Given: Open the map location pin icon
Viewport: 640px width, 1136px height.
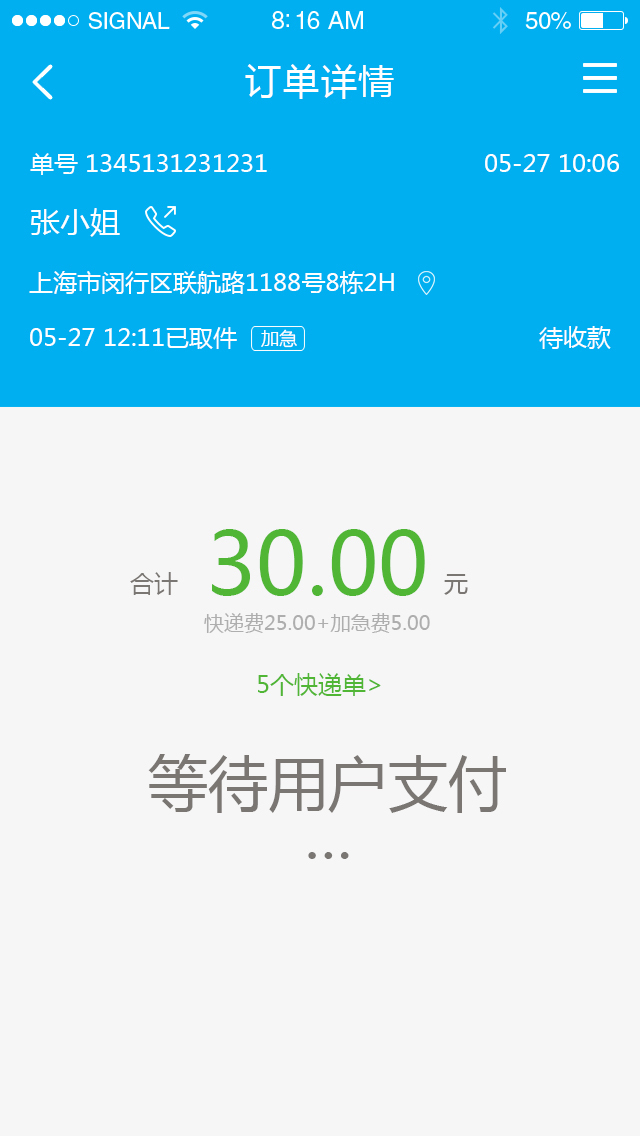Looking at the screenshot, I should 426,283.
